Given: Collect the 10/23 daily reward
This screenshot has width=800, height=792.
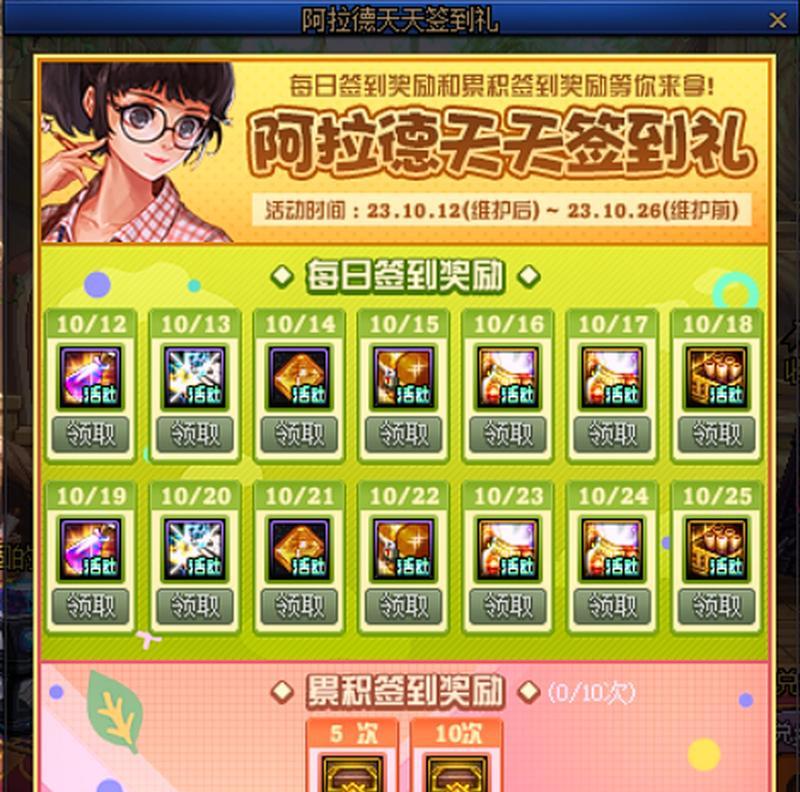Looking at the screenshot, I should pyautogui.click(x=507, y=606).
